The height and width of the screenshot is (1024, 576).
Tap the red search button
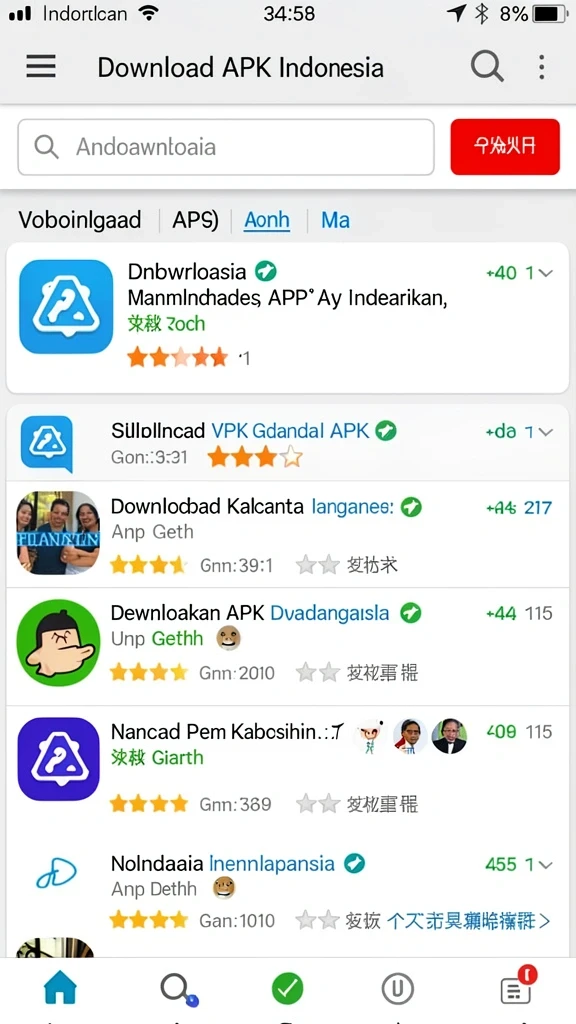(505, 147)
